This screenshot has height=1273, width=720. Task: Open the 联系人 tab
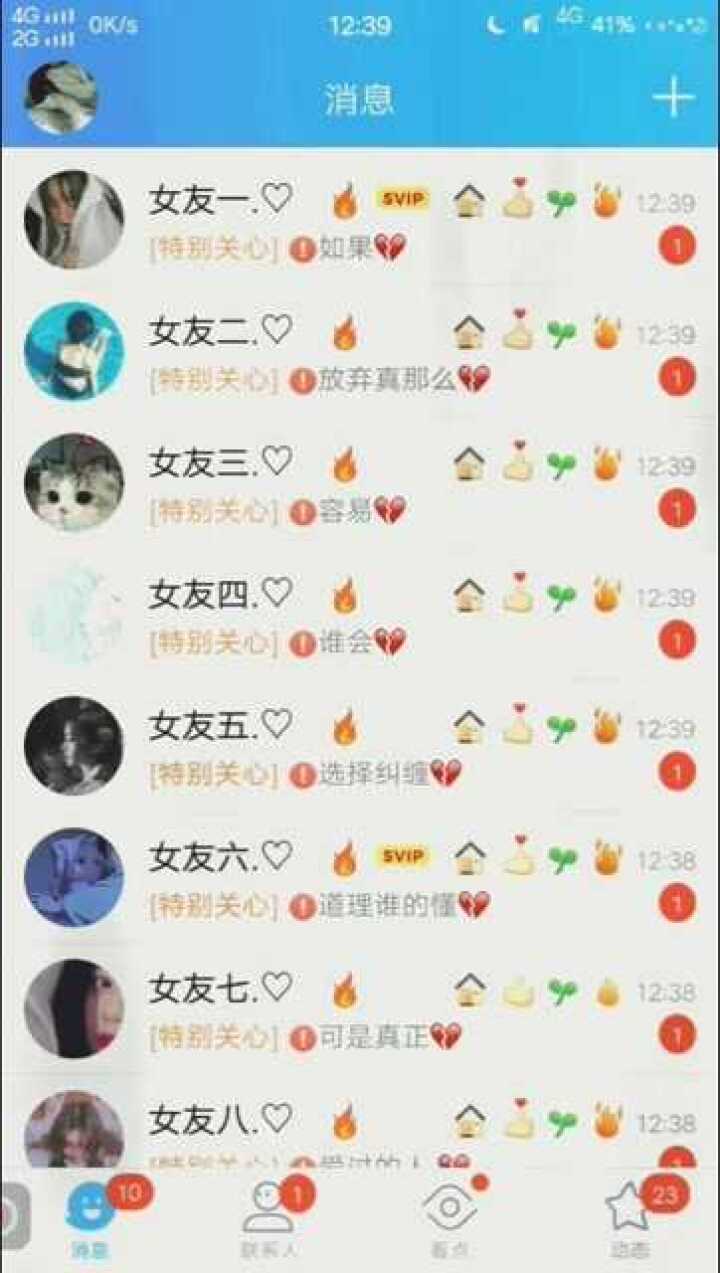click(x=268, y=1213)
